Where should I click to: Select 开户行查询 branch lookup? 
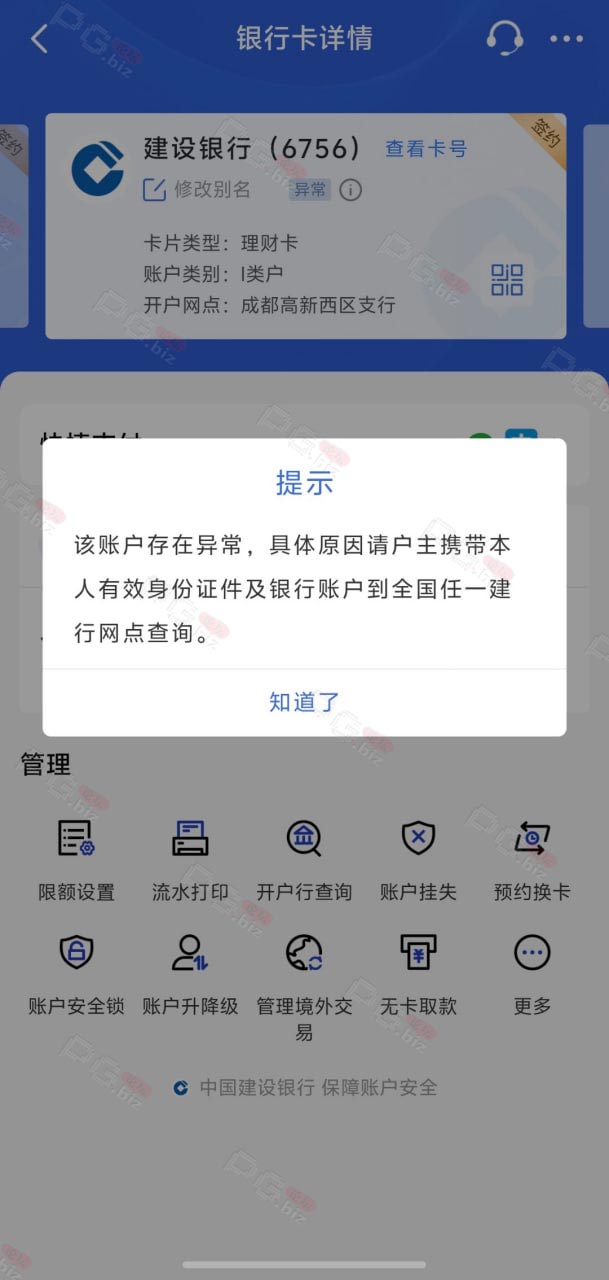pos(304,860)
